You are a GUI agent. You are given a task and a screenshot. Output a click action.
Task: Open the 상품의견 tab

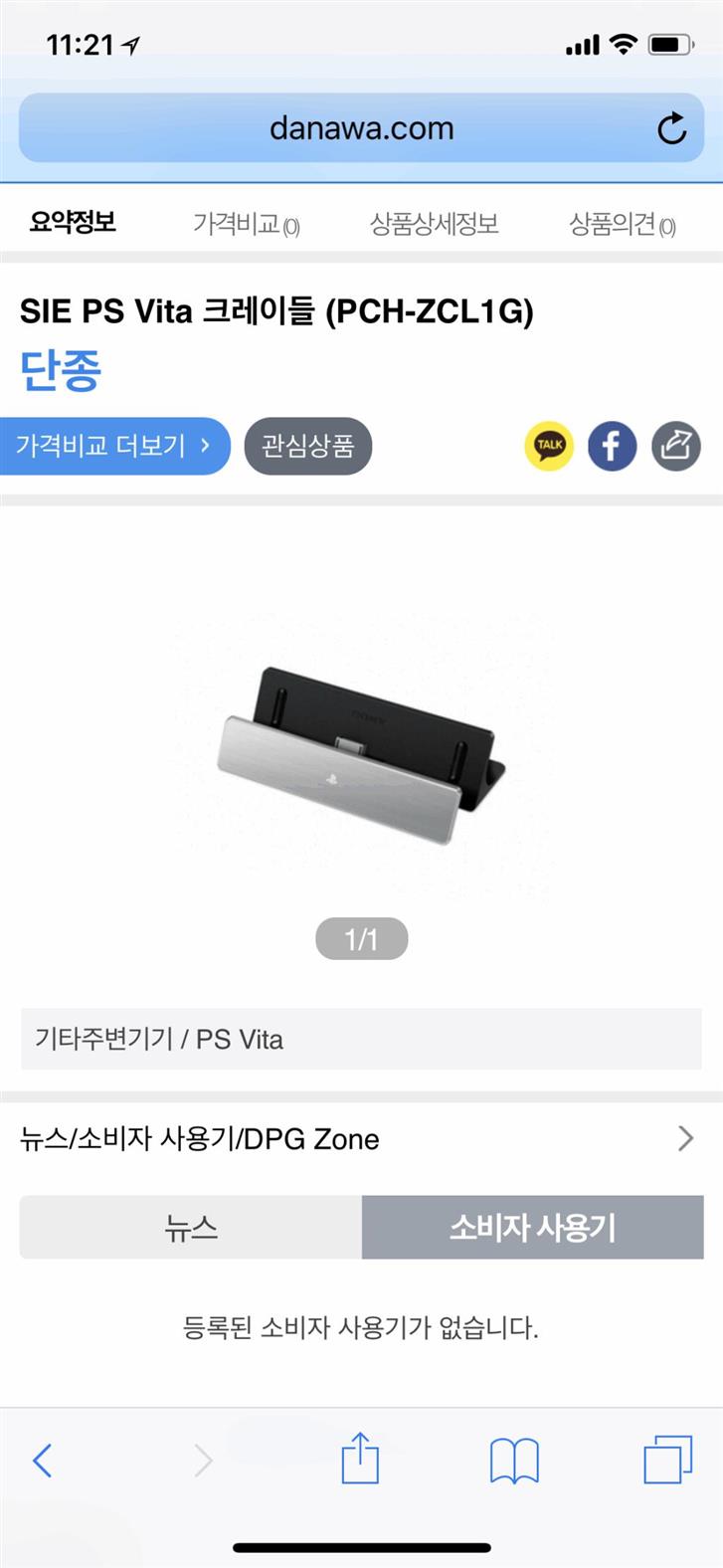coord(622,224)
